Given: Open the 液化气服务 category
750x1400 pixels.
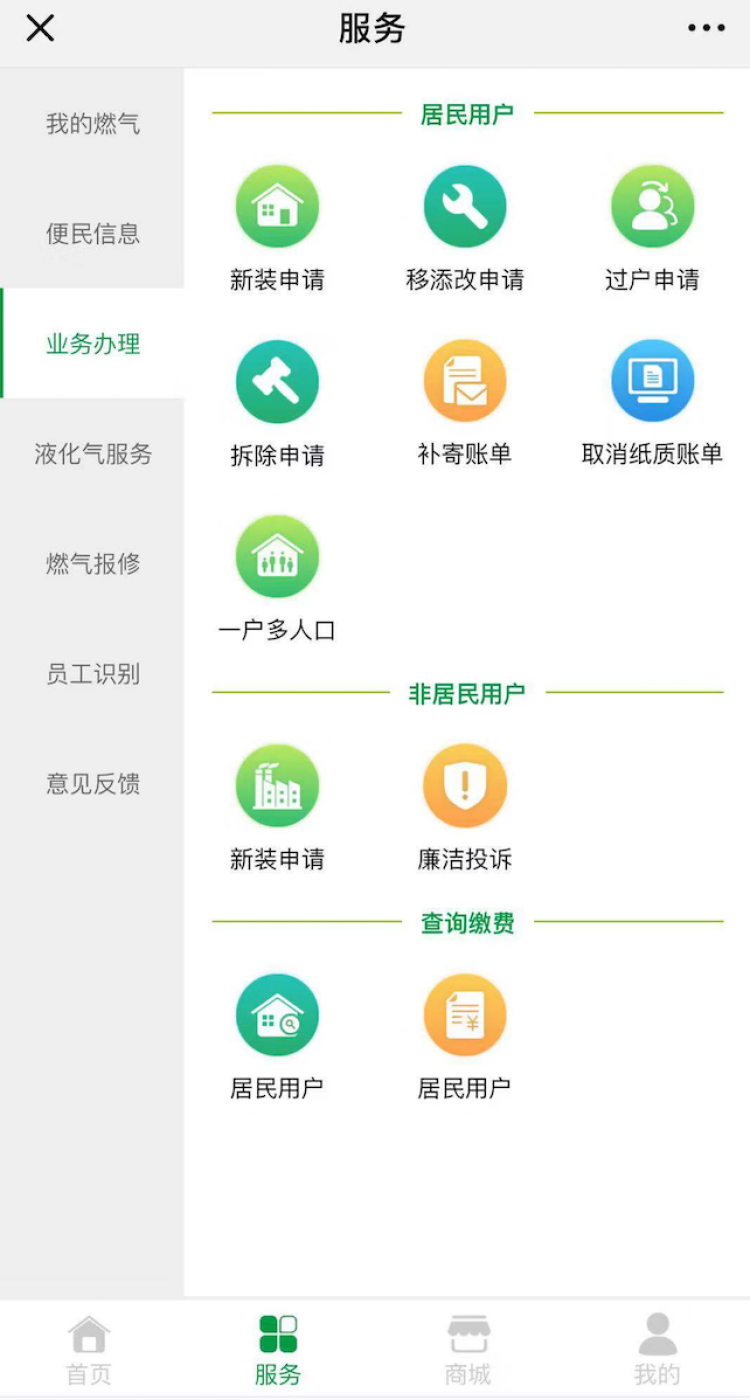Looking at the screenshot, I should tap(92, 454).
